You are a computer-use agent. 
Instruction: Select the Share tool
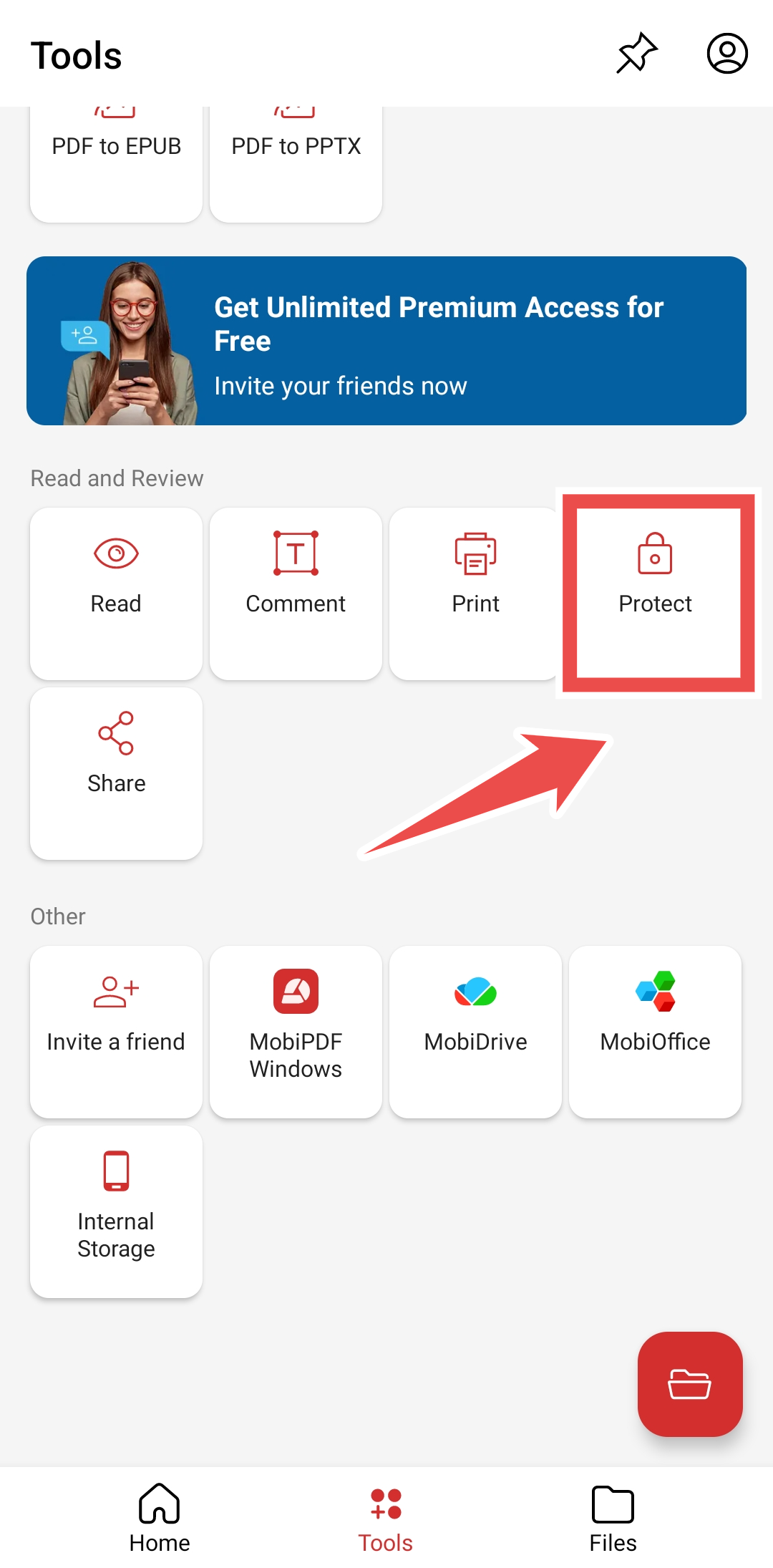[116, 773]
